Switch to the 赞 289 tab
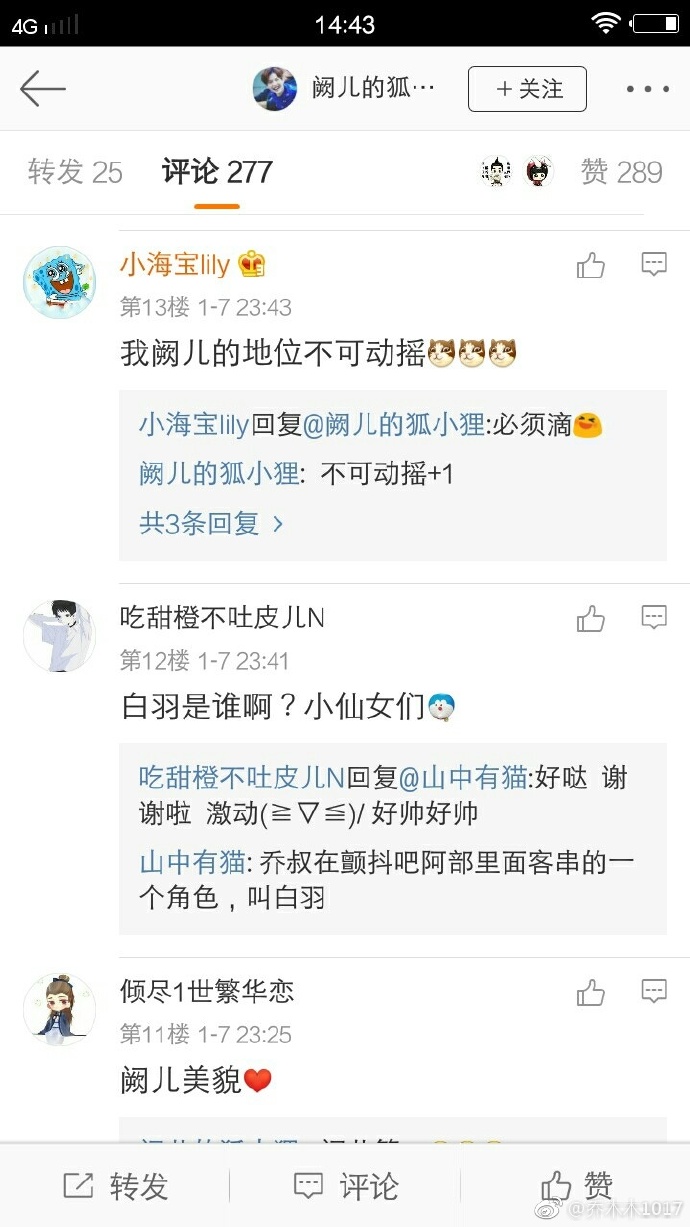This screenshot has height=1227, width=690. pos(621,172)
